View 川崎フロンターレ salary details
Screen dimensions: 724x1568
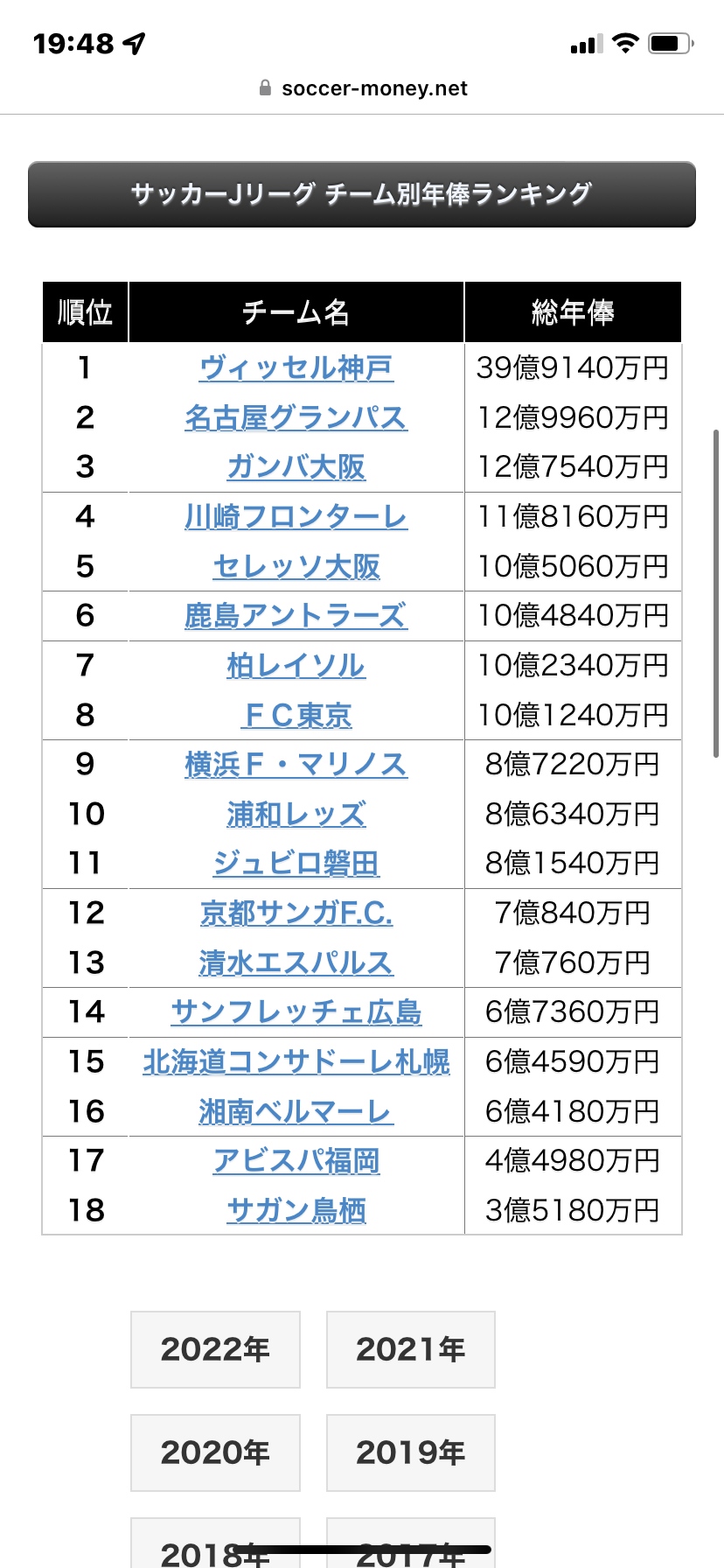click(296, 517)
